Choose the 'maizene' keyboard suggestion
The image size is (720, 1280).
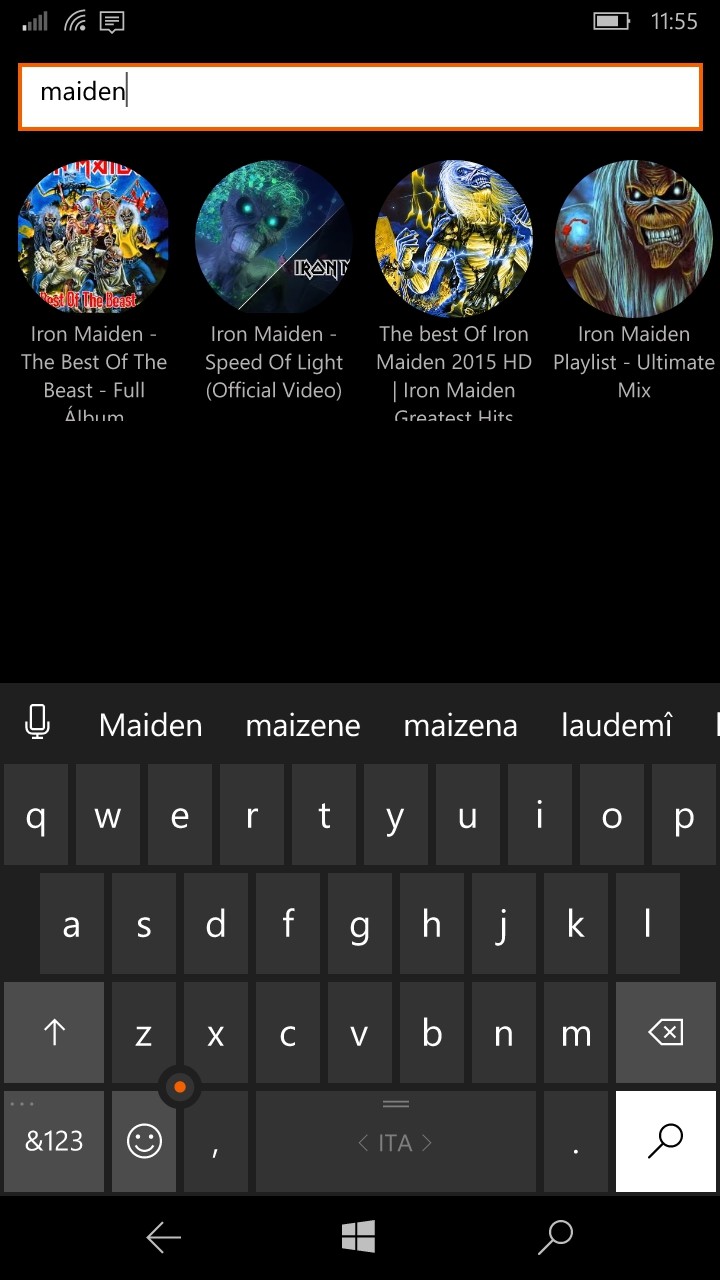(303, 725)
